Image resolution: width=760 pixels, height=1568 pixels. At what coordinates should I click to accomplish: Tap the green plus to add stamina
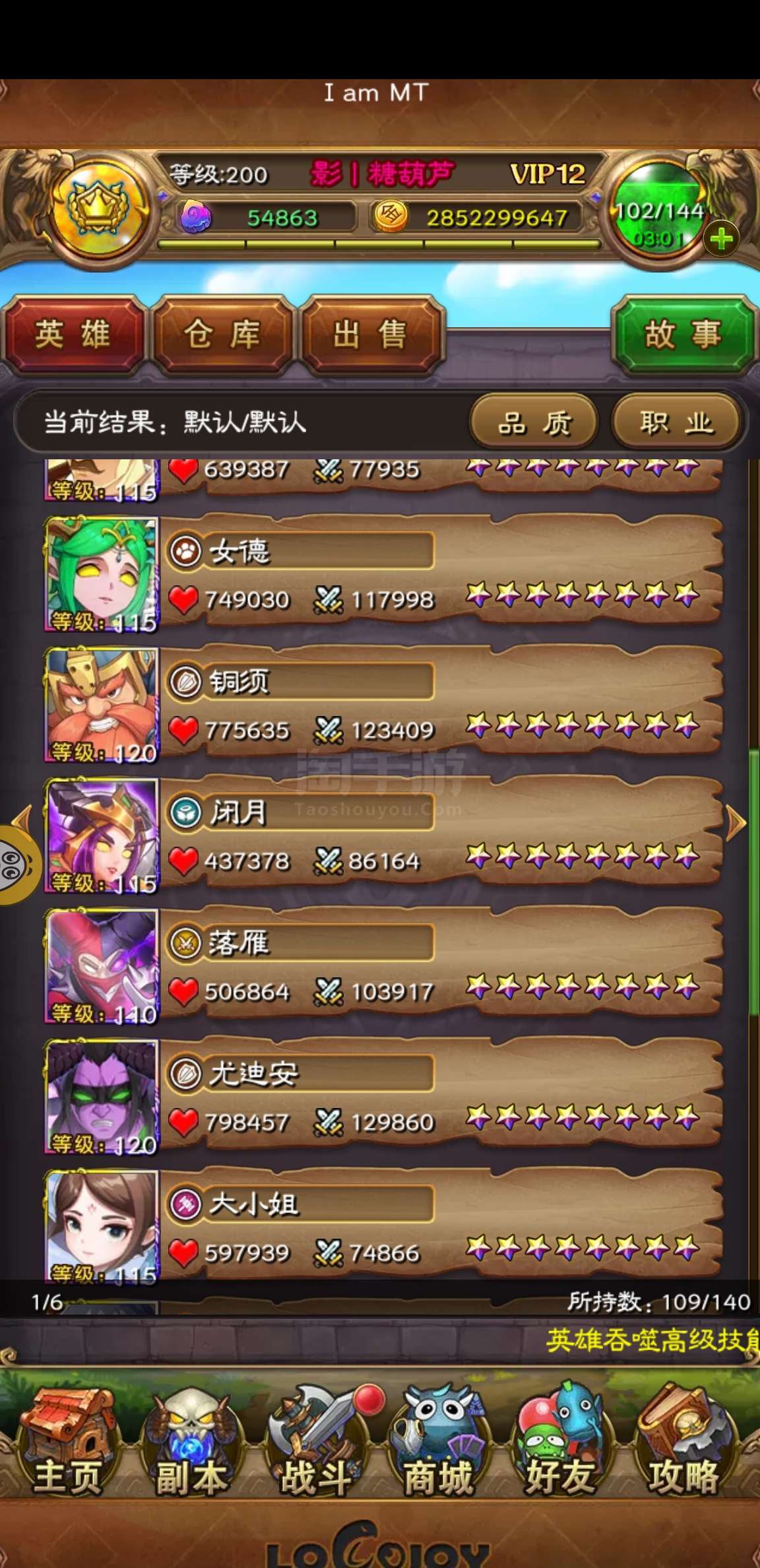click(x=720, y=238)
